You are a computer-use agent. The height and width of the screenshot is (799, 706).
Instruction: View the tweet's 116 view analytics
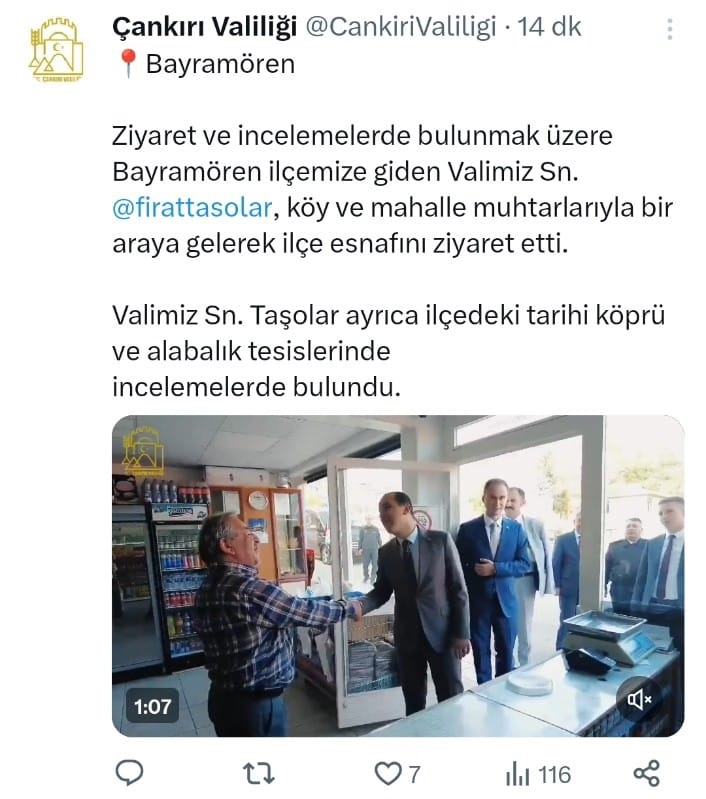[538, 772]
